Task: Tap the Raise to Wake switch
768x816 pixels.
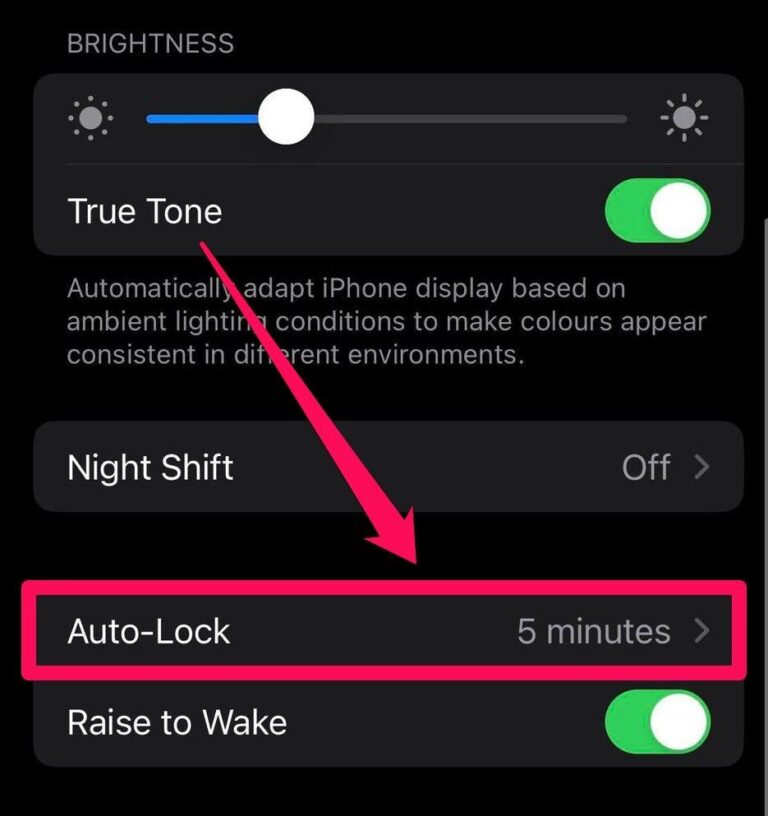Action: pyautogui.click(x=655, y=723)
